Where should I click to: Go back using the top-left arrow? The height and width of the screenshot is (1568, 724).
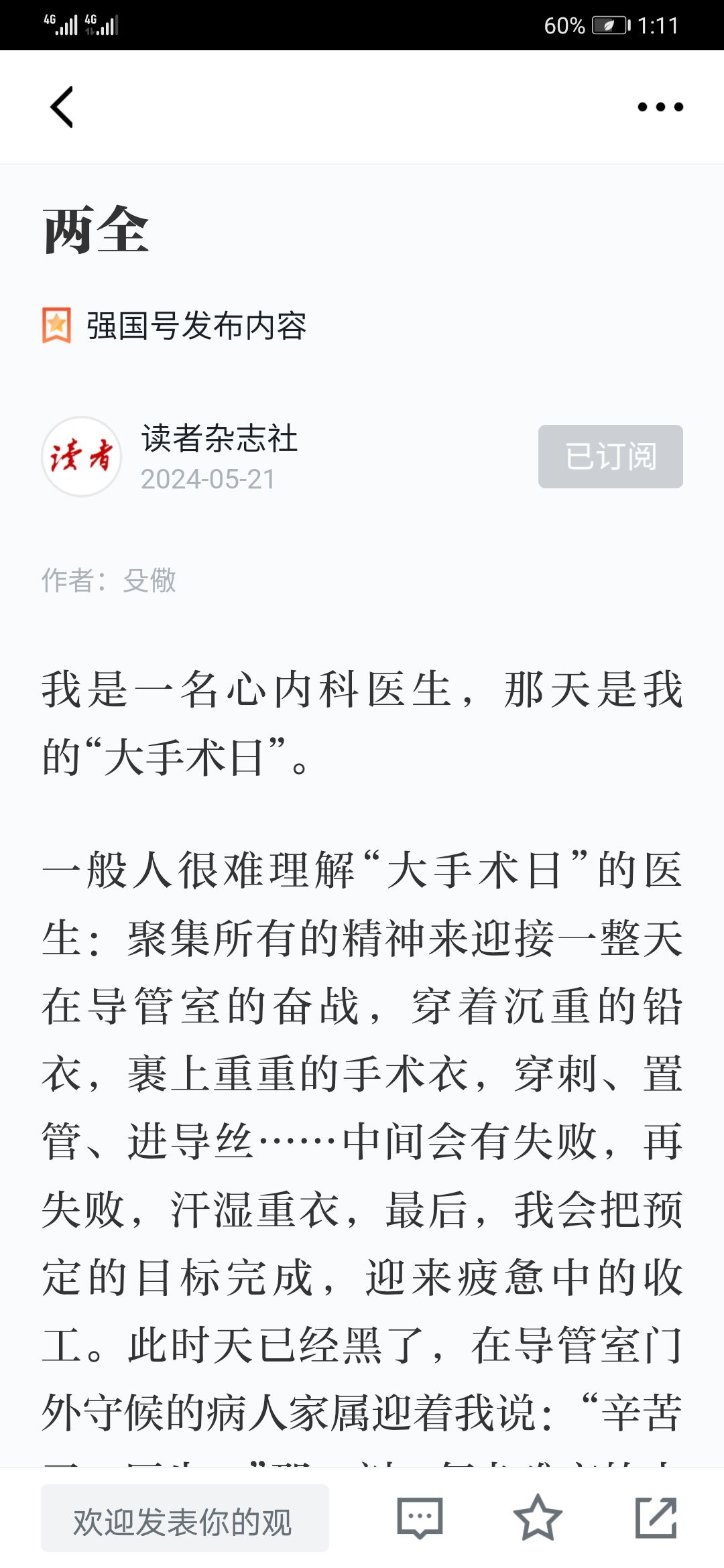point(62,107)
